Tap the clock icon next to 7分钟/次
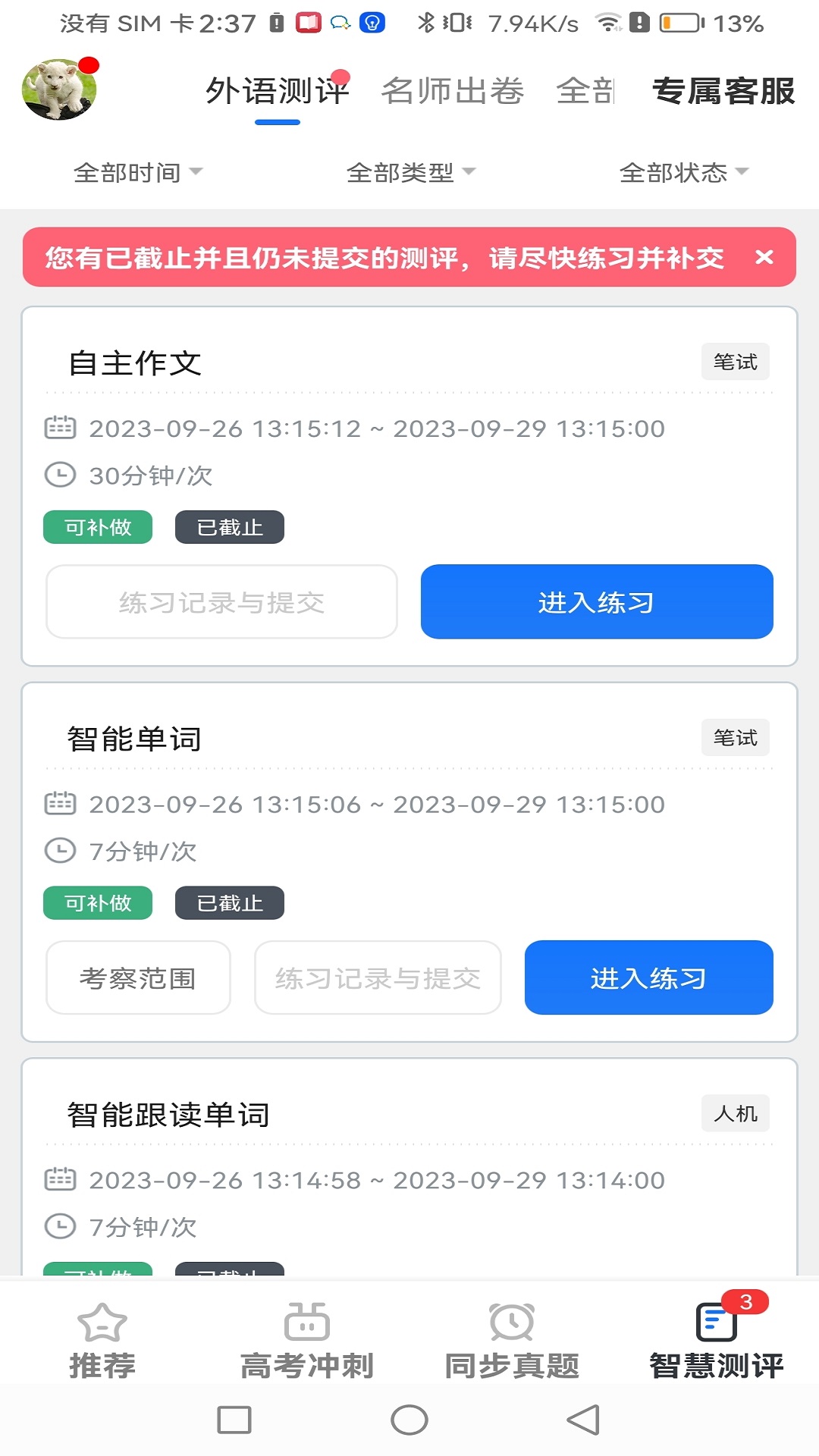The width and height of the screenshot is (819, 1456). point(59,852)
